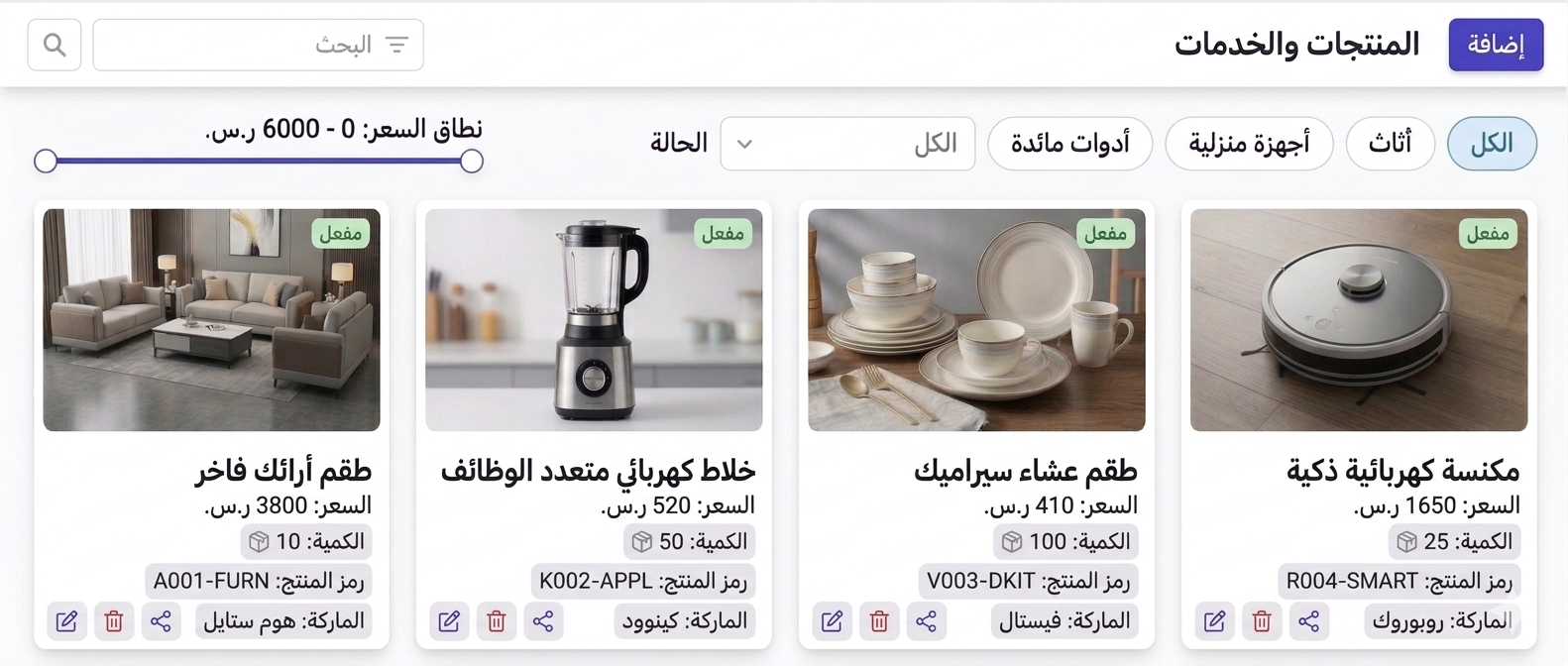Share the مكنسة كهربائية ذكية product

tap(1308, 621)
